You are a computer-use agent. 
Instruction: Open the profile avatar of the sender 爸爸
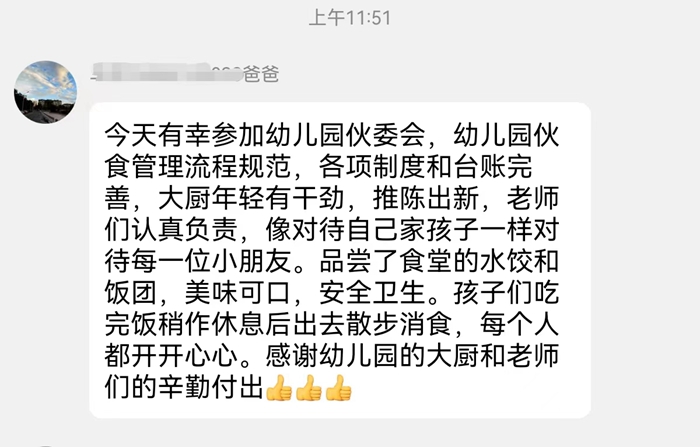pyautogui.click(x=45, y=92)
